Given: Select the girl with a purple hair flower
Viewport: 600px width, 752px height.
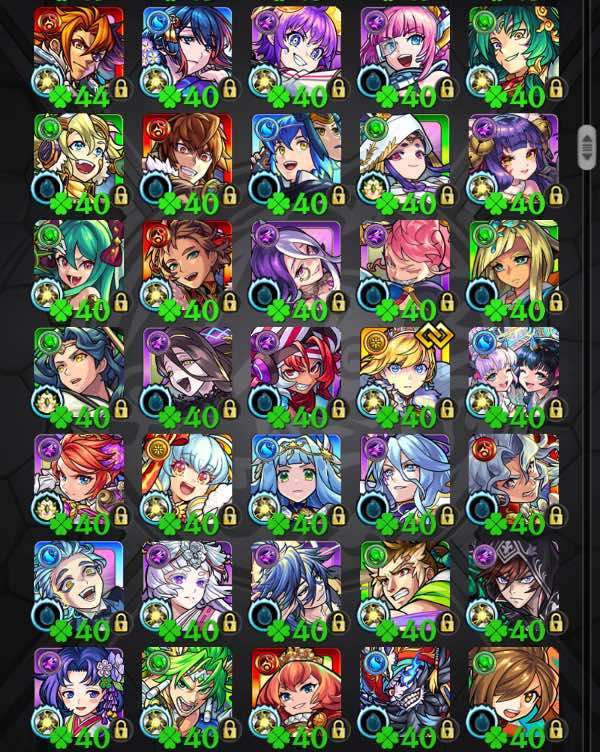Looking at the screenshot, I should click(x=78, y=691).
